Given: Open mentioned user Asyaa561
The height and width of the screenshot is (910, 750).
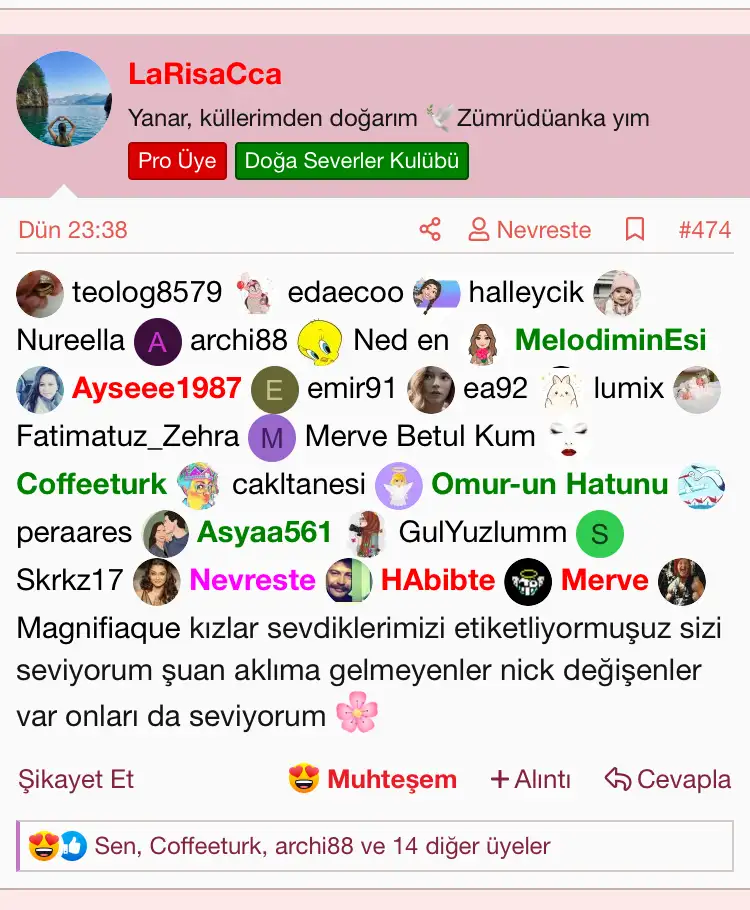Looking at the screenshot, I should pos(264,532).
